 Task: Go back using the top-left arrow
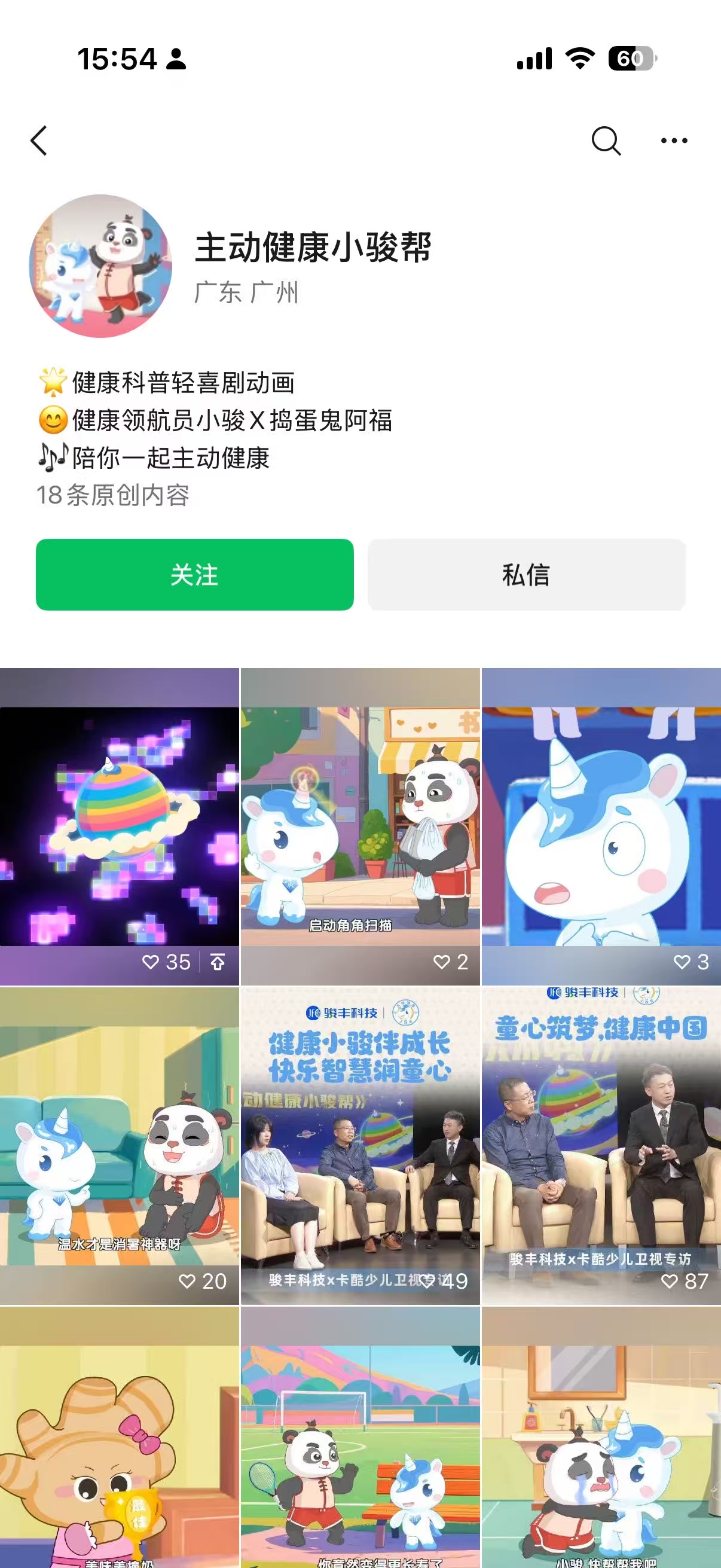point(39,141)
